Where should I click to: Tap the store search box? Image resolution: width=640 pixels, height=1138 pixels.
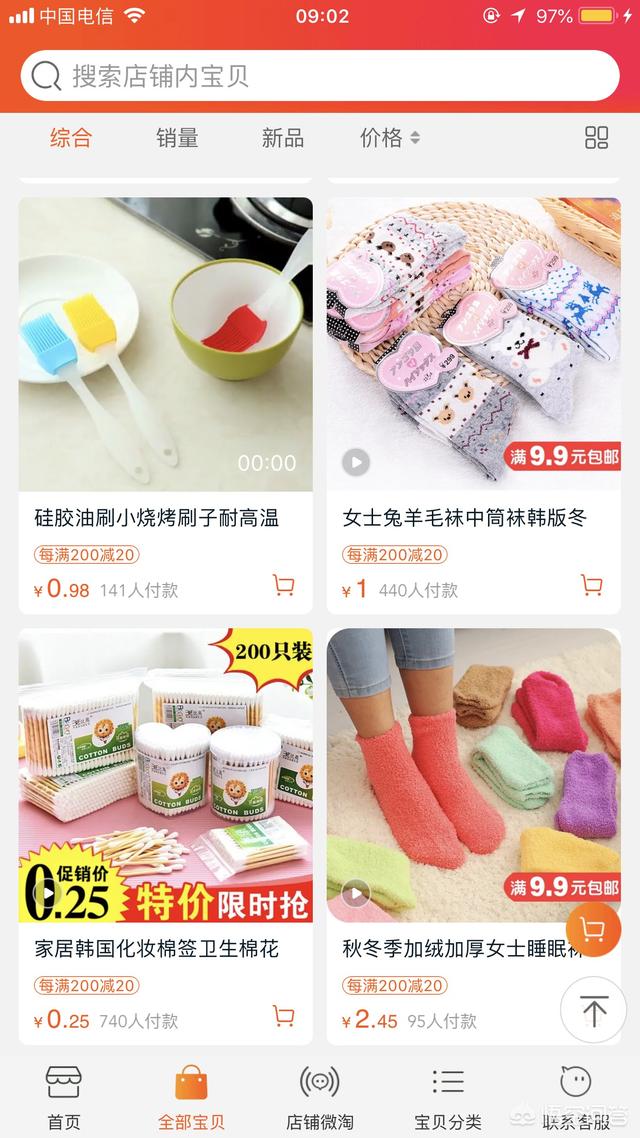click(320, 76)
